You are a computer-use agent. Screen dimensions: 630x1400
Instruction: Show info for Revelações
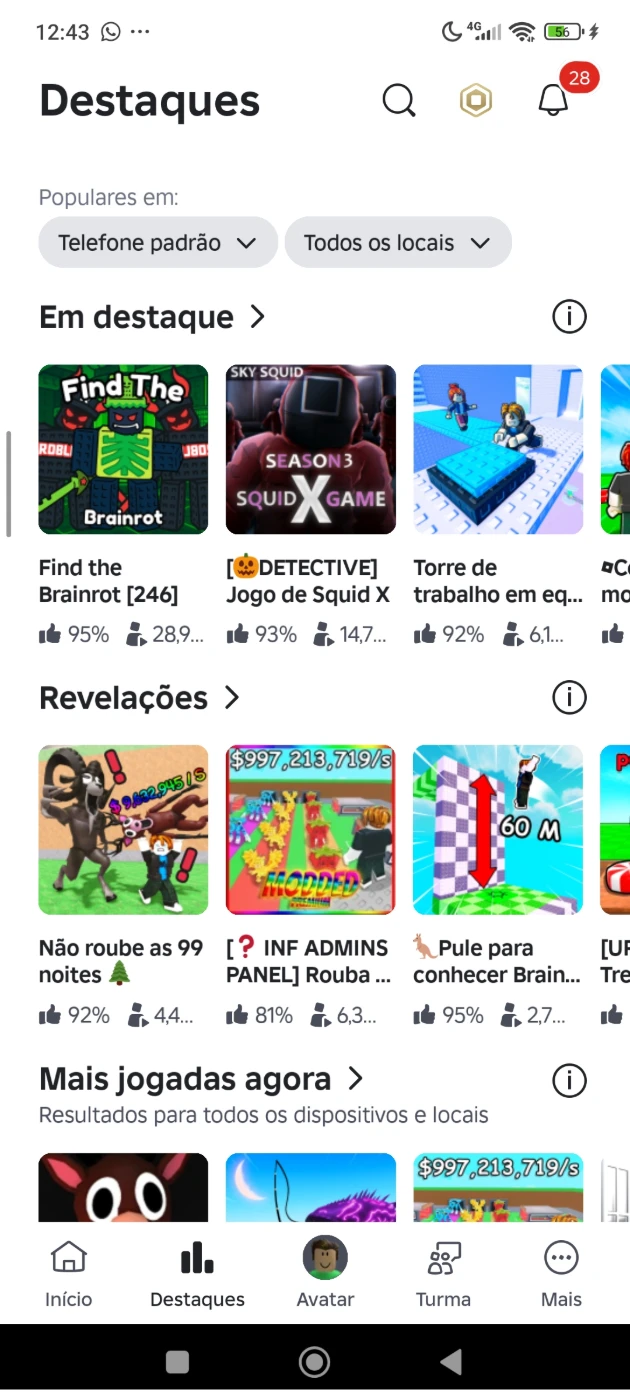pos(569,697)
